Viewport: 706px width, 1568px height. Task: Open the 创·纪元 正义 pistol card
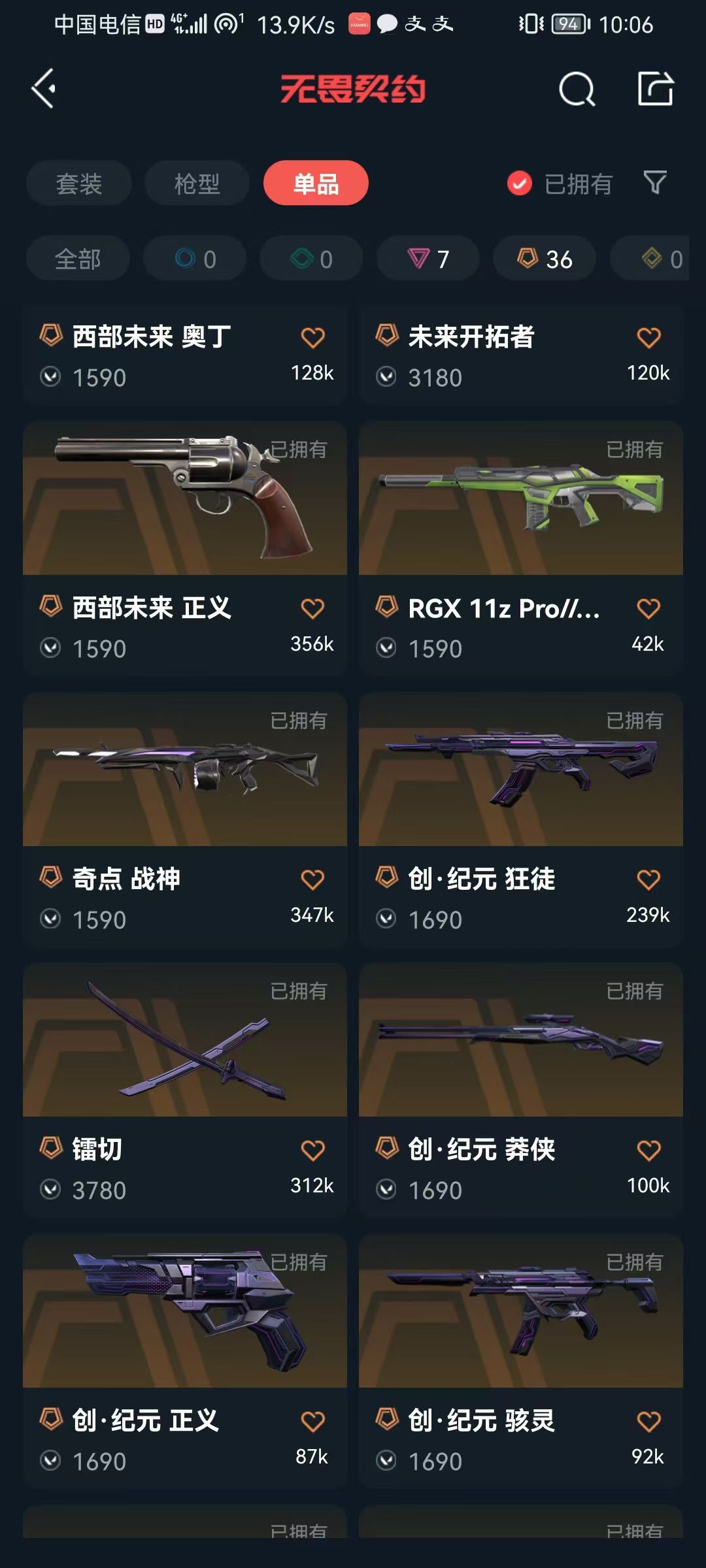185,1311
